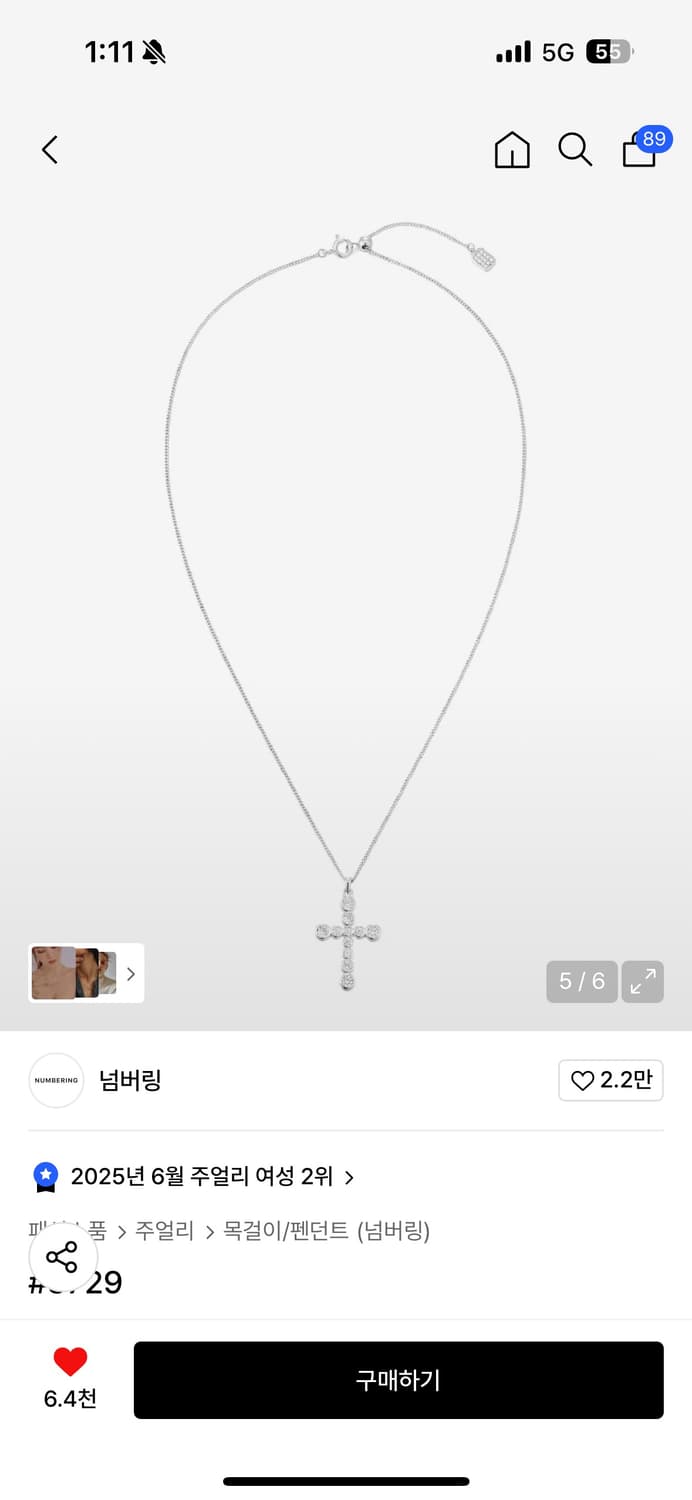Share this product via the share button

pos(62,1257)
